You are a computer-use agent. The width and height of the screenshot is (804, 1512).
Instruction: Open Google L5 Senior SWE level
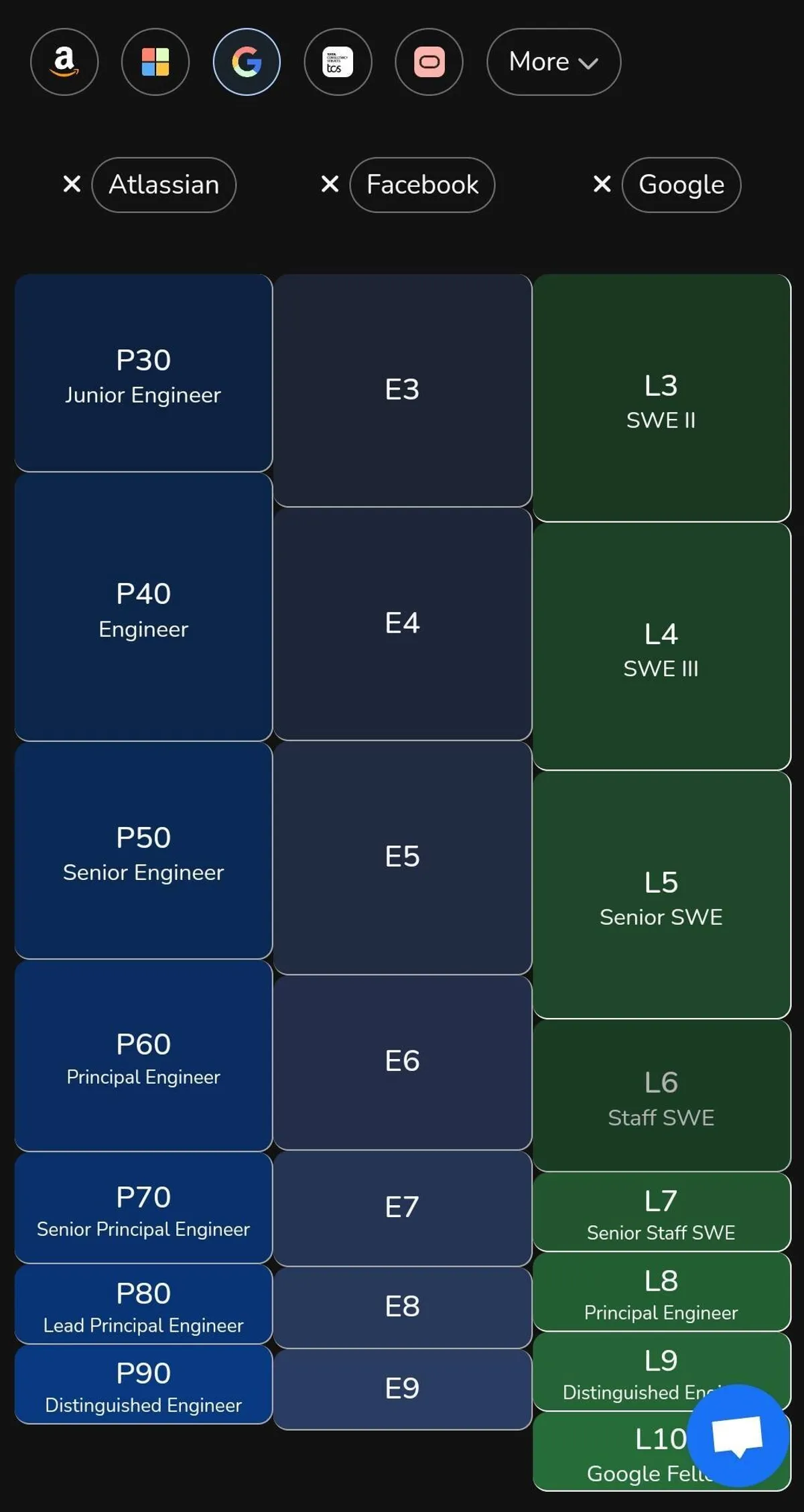point(661,895)
